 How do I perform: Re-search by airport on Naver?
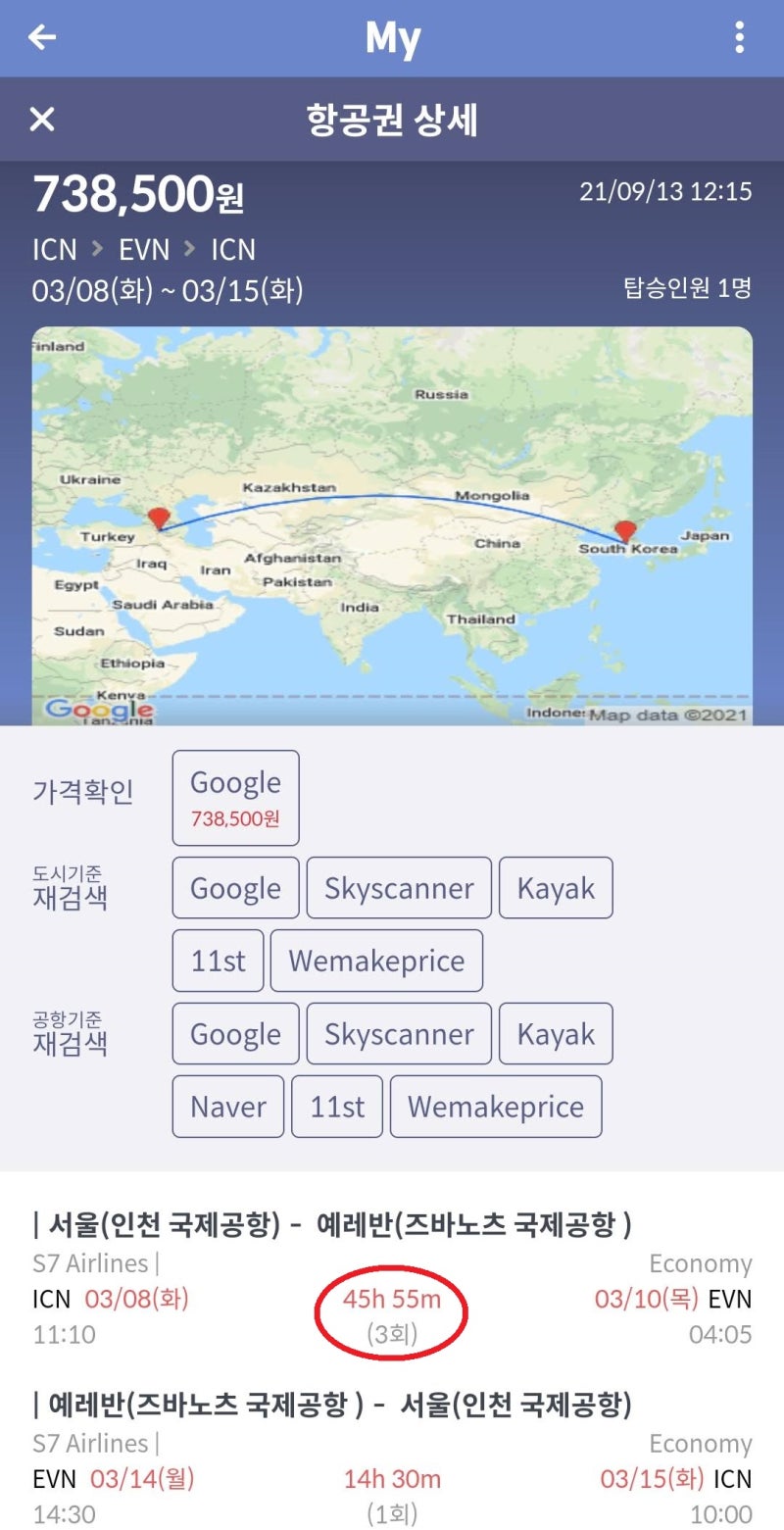[x=228, y=1107]
